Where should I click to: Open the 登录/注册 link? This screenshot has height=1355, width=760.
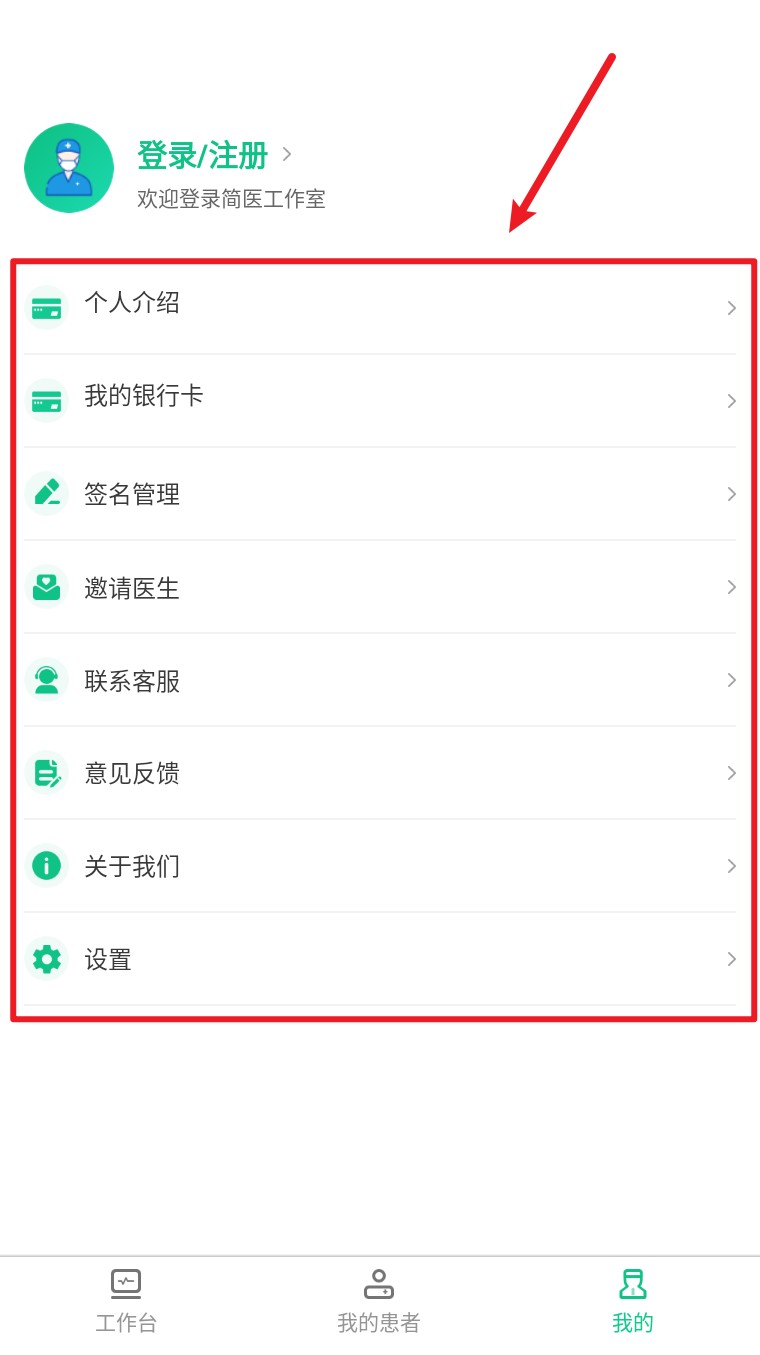click(201, 155)
